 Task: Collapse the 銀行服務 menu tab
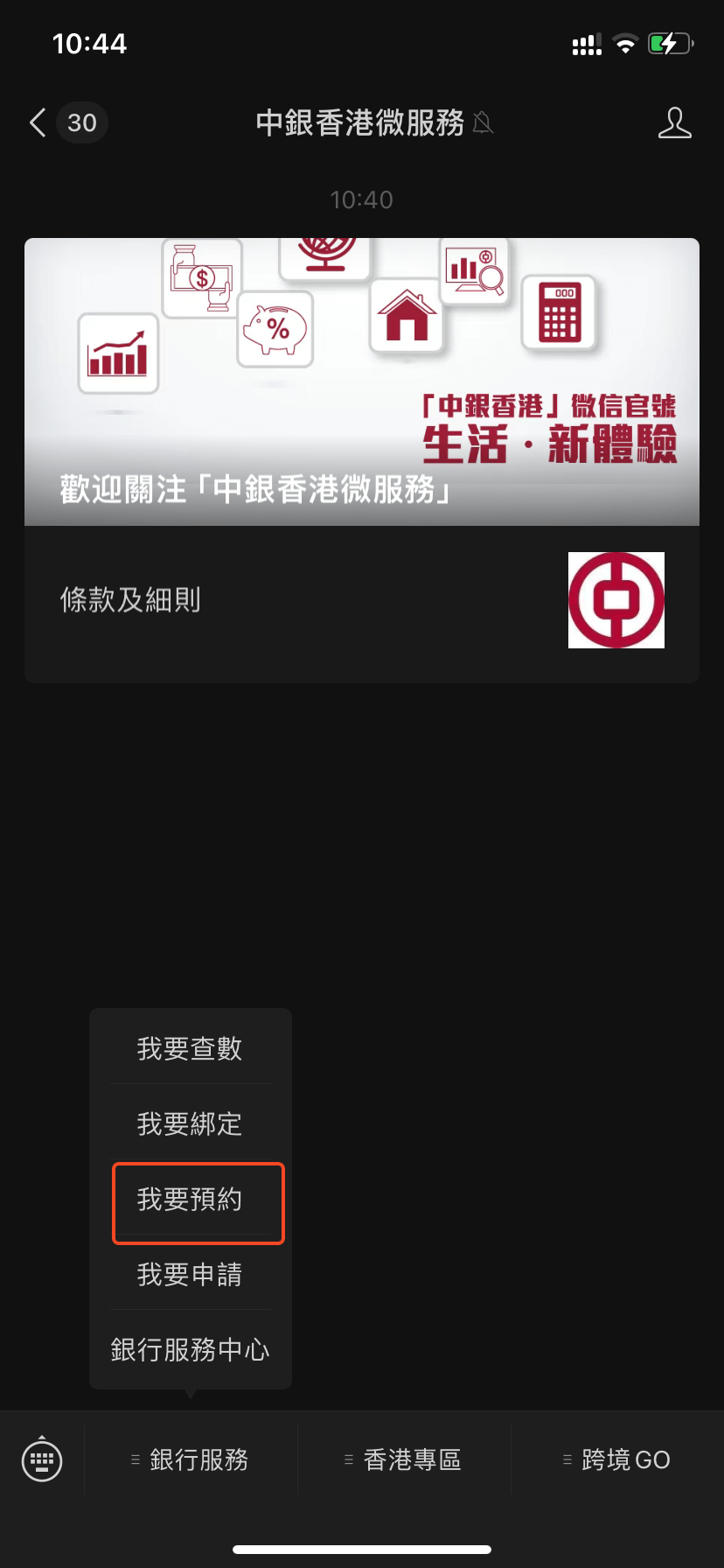pos(191,1459)
